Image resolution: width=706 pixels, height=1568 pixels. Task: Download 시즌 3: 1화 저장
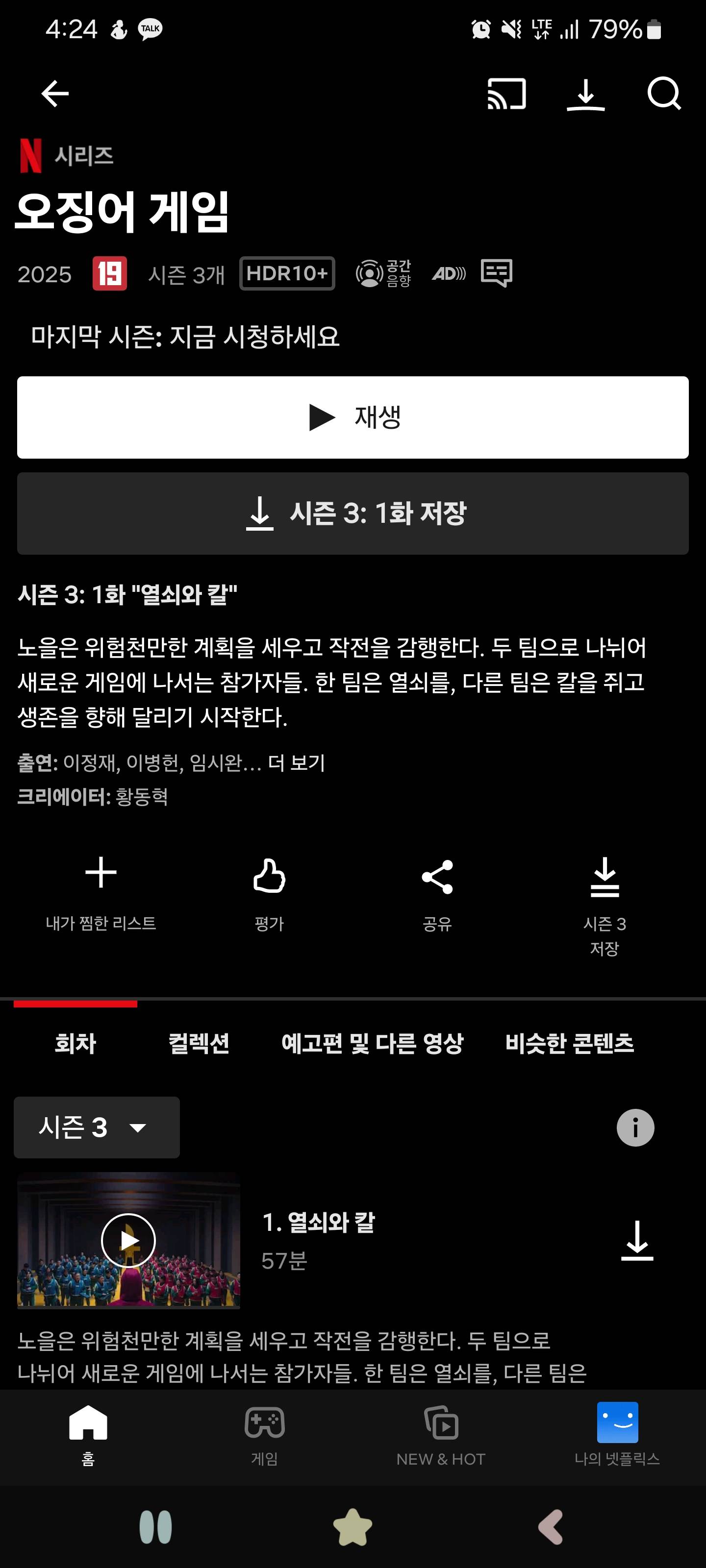pos(353,513)
